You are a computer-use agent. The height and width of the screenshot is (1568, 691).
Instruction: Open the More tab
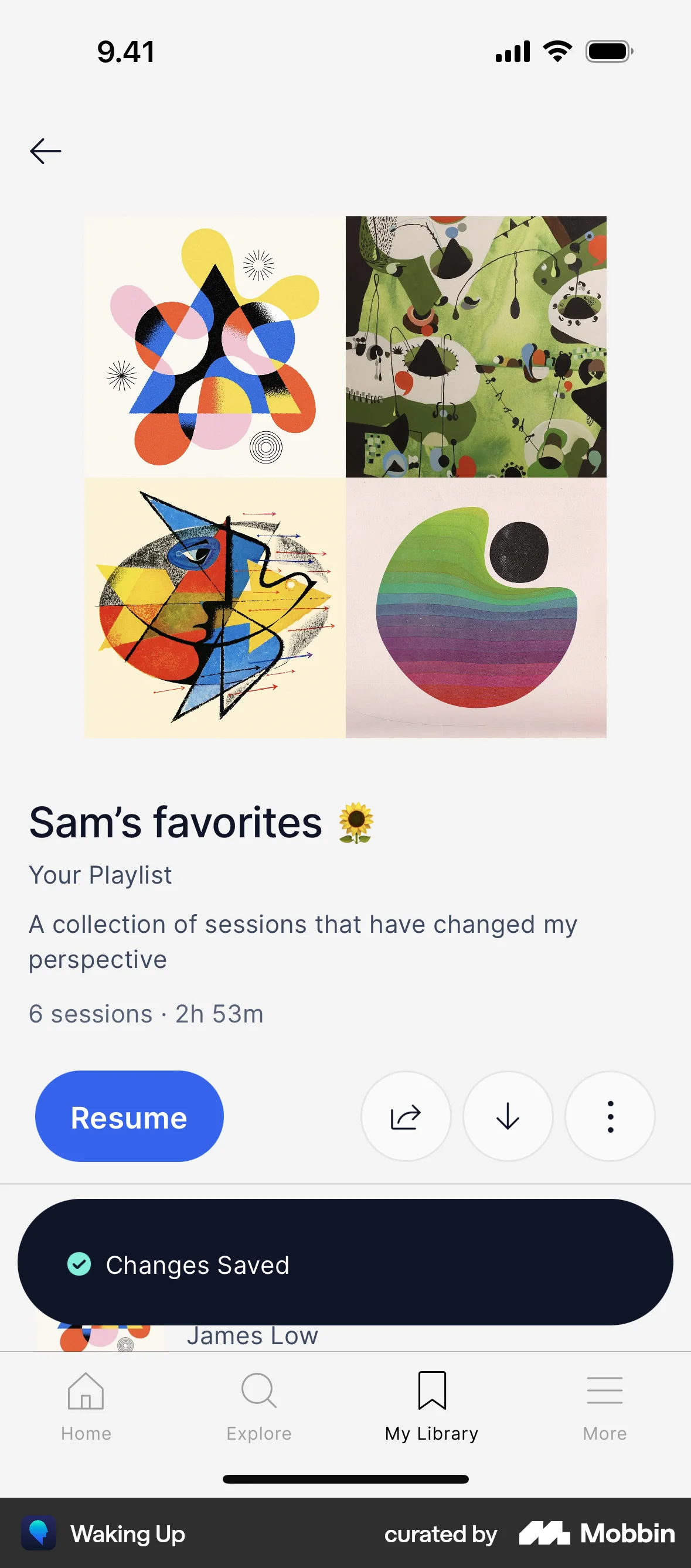coord(604,1406)
